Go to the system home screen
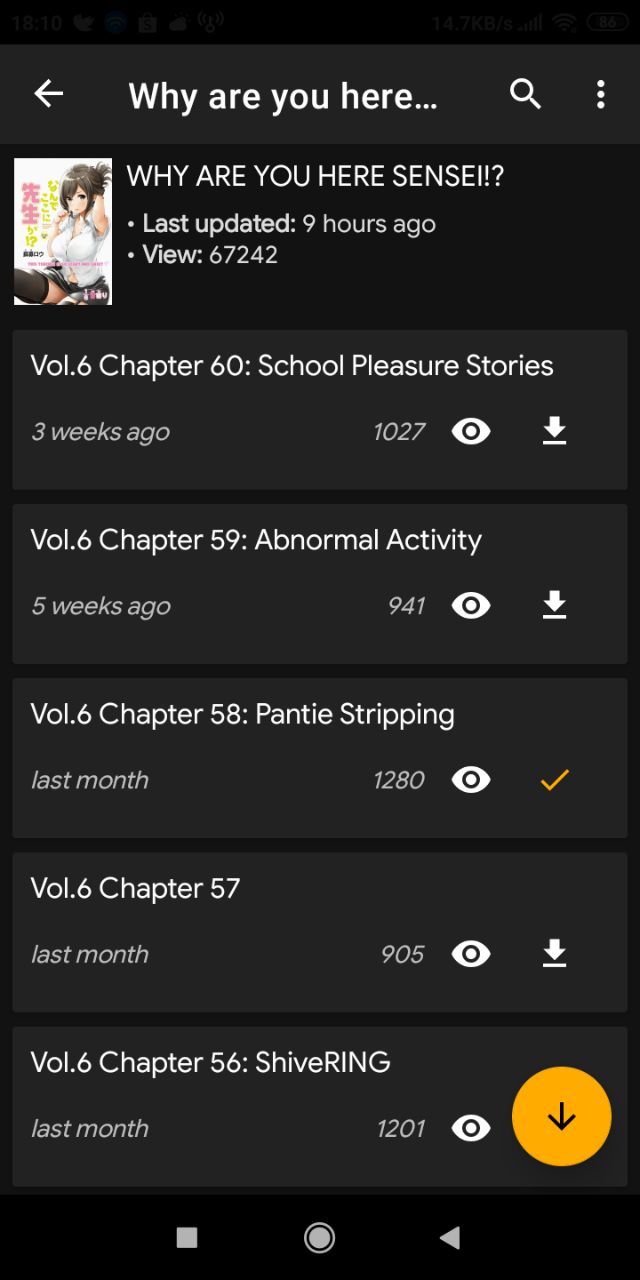640x1280 pixels. click(x=320, y=1238)
